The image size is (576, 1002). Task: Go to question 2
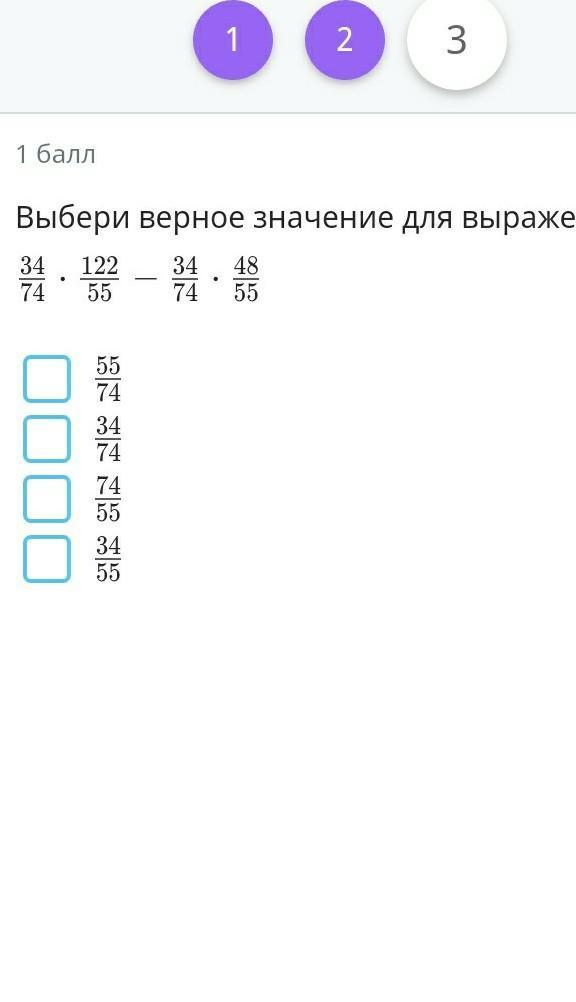tap(345, 40)
